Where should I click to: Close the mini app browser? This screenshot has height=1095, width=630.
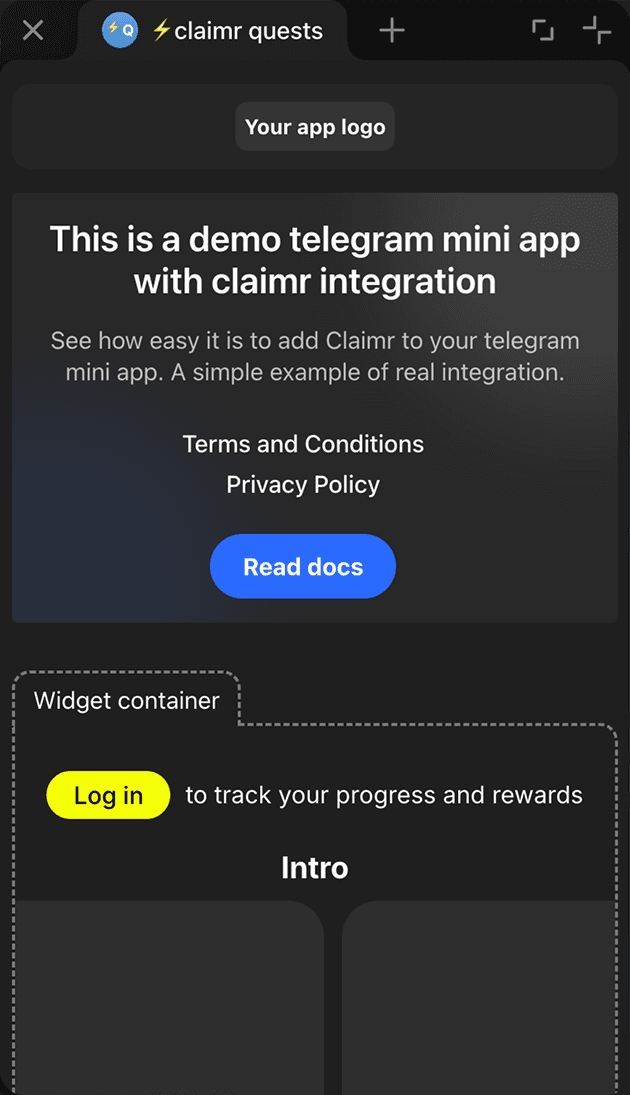(x=33, y=30)
